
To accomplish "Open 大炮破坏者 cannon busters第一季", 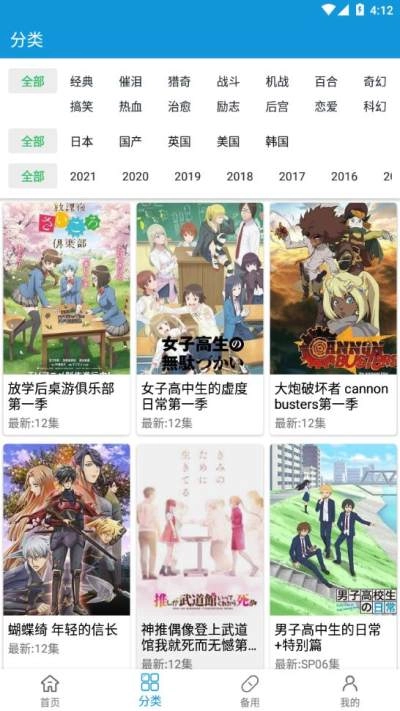I will tap(333, 318).
